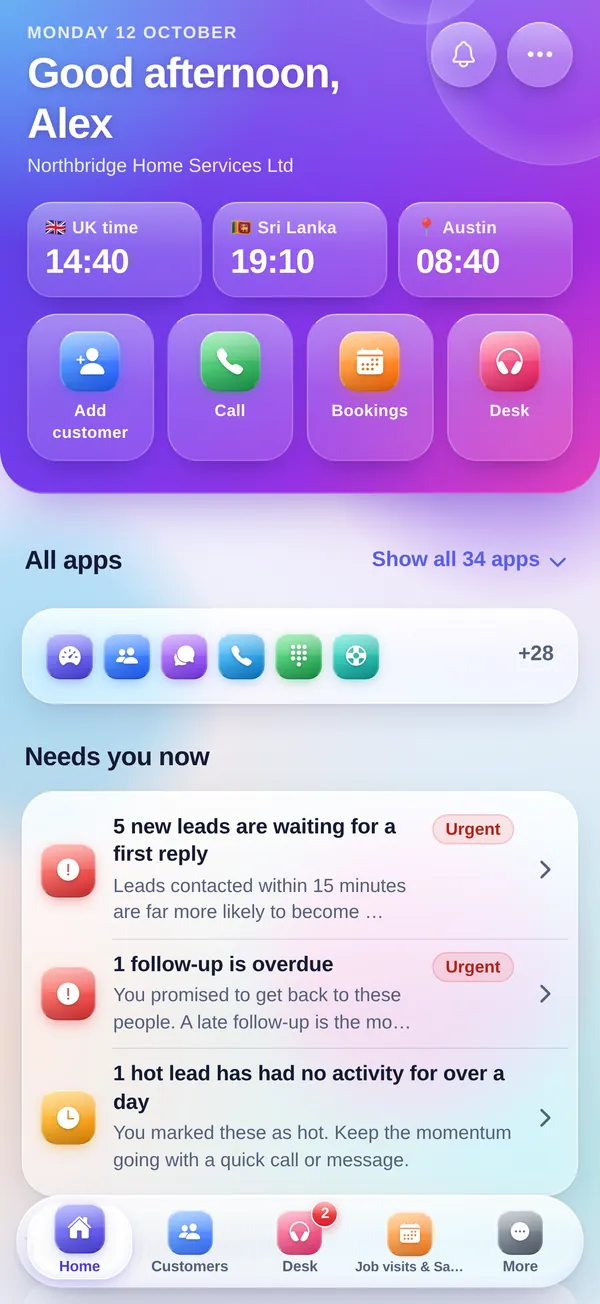The height and width of the screenshot is (1304, 600).
Task: Open the Sri Lanka time card
Action: coord(300,250)
